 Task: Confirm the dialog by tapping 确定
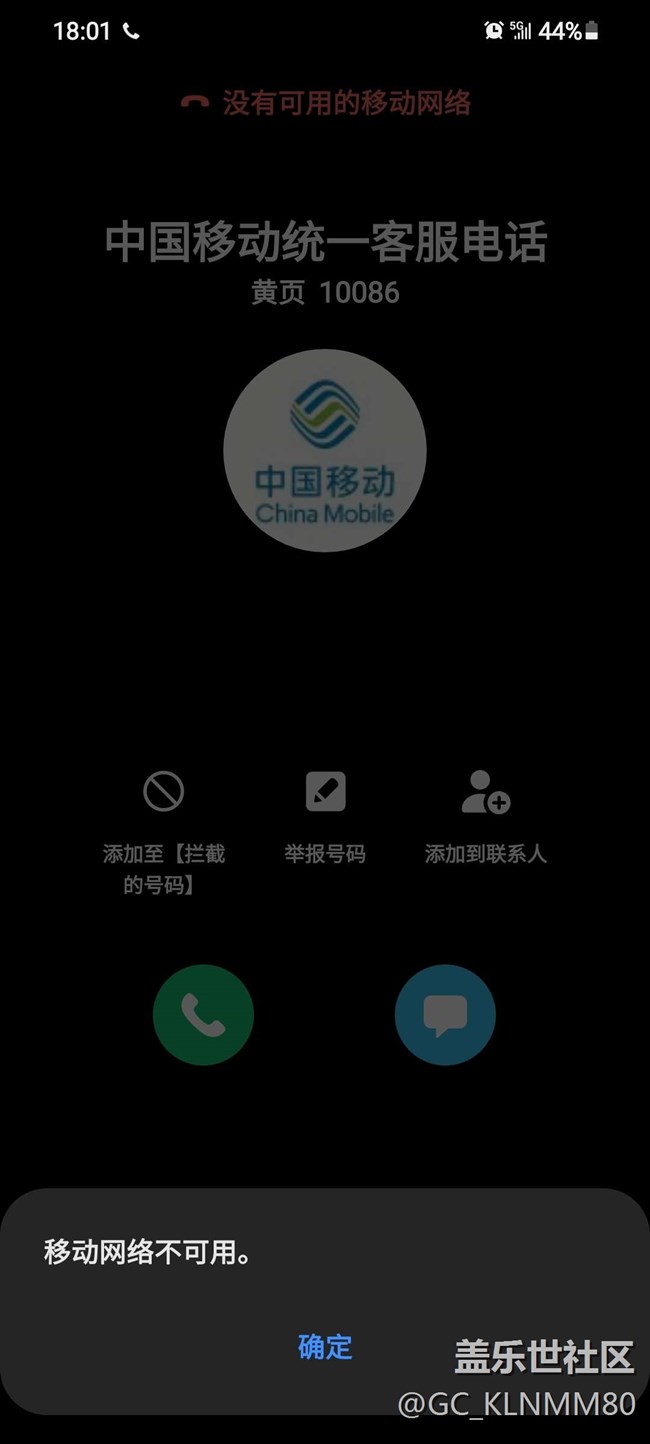[x=325, y=1347]
